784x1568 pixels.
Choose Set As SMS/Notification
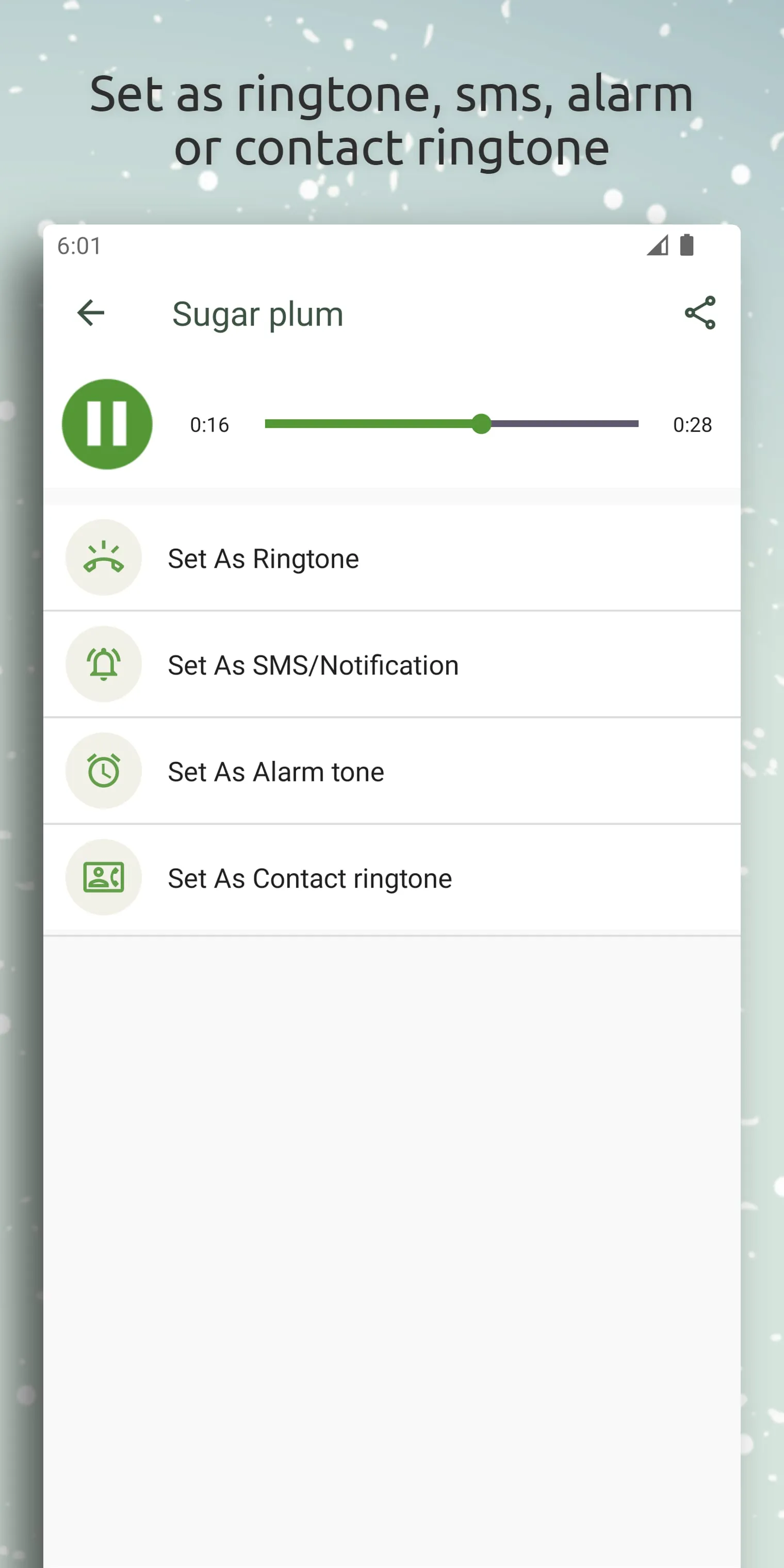click(313, 664)
